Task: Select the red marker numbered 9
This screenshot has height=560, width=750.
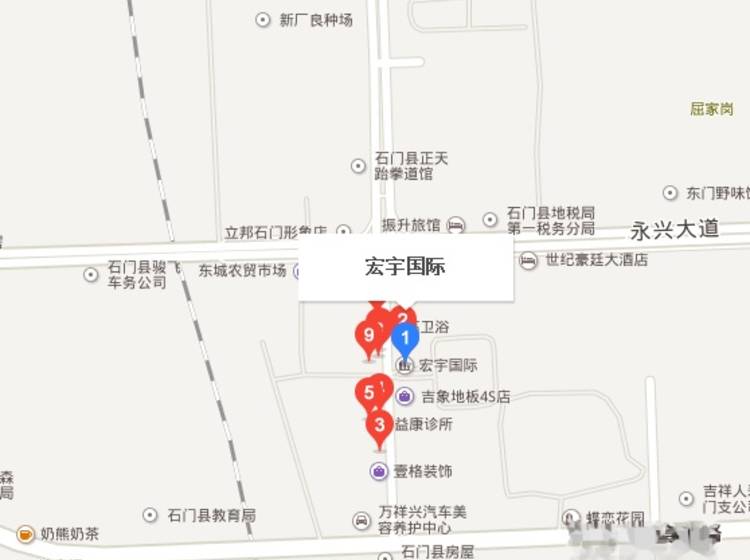Action: point(369,335)
